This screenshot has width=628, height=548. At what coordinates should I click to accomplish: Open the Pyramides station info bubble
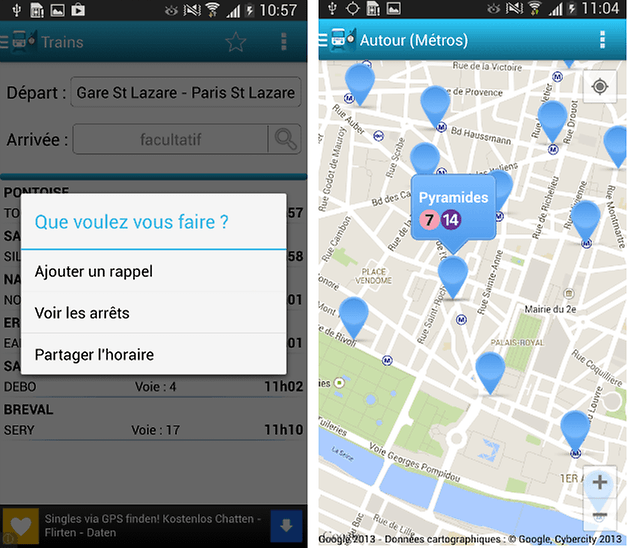click(x=453, y=208)
